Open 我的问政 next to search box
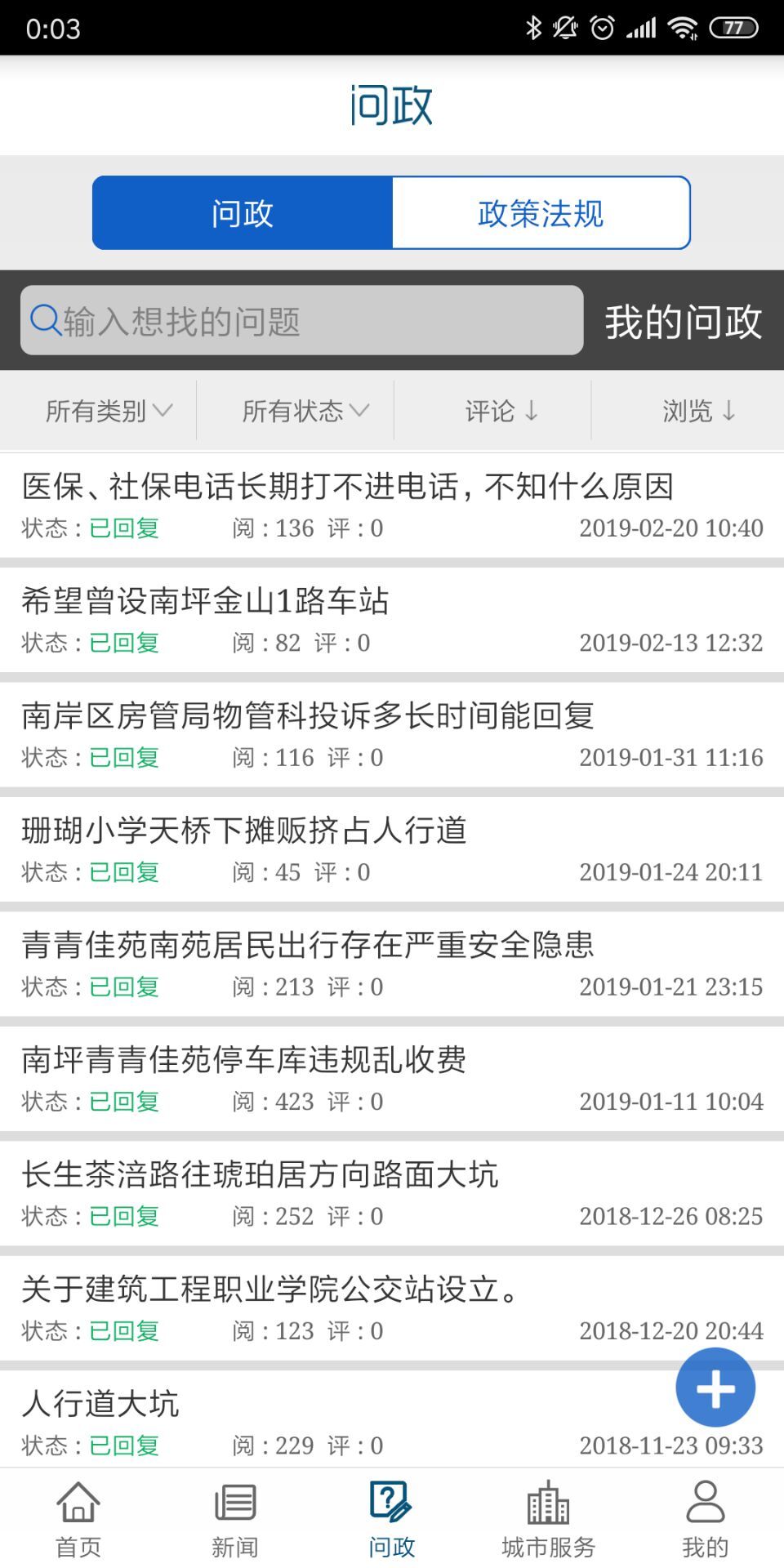The width and height of the screenshot is (784, 1568). (x=683, y=321)
